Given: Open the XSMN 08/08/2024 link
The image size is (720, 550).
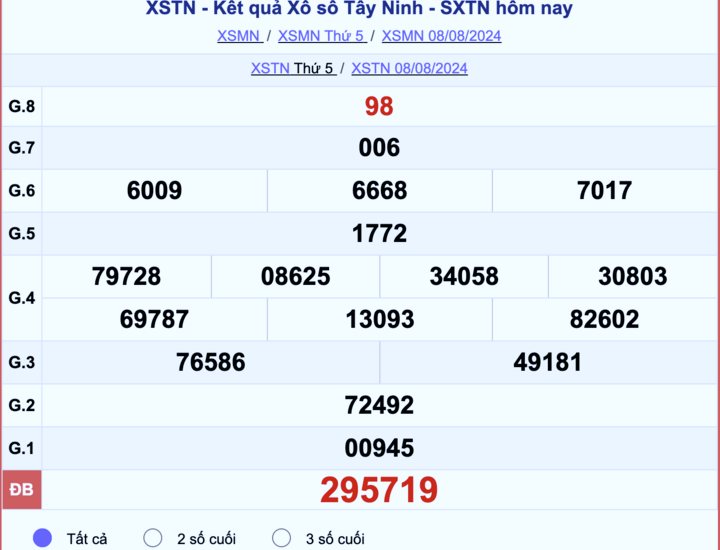Looking at the screenshot, I should 441,36.
